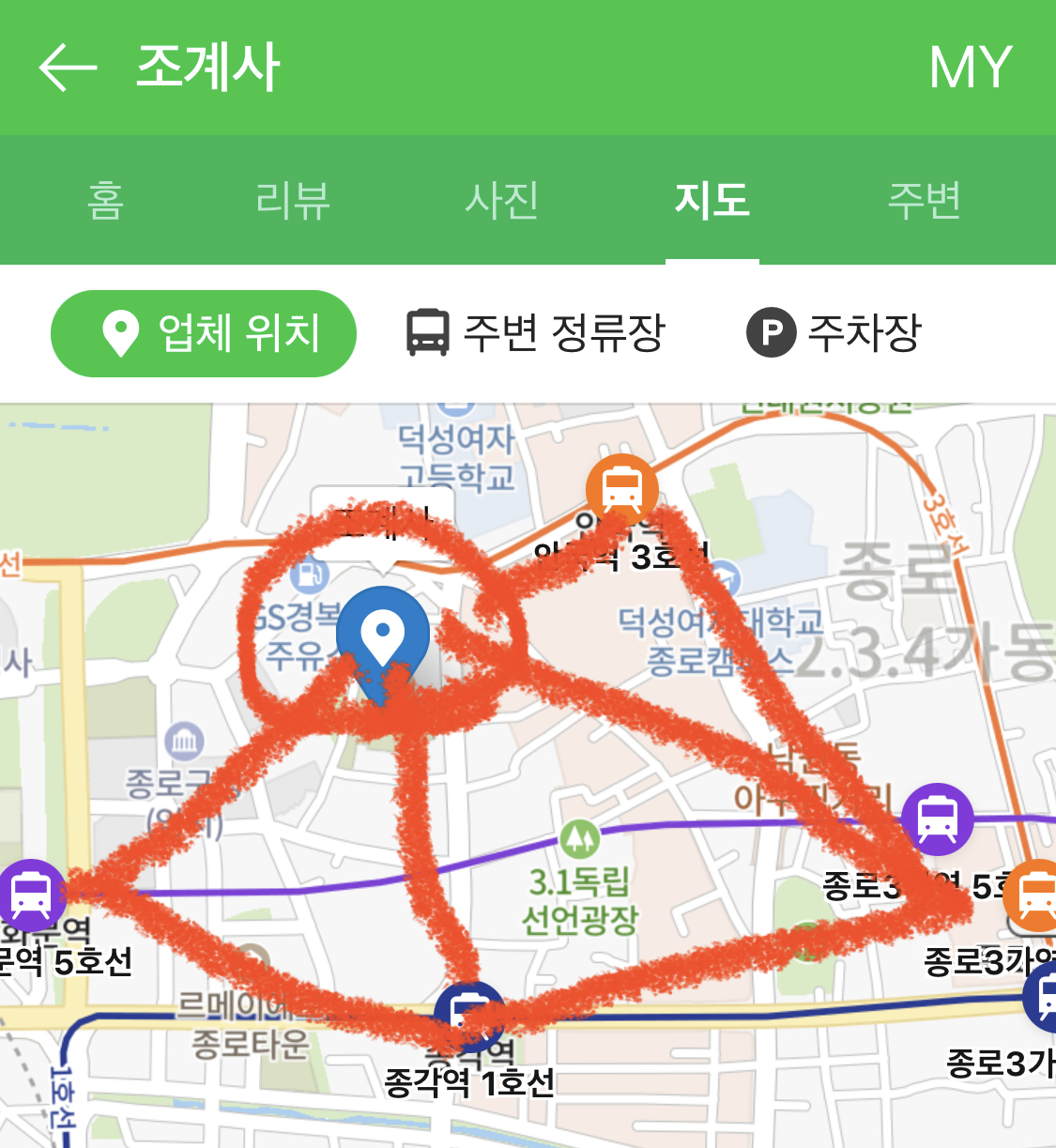Switch to the 홈 tab

105,200
